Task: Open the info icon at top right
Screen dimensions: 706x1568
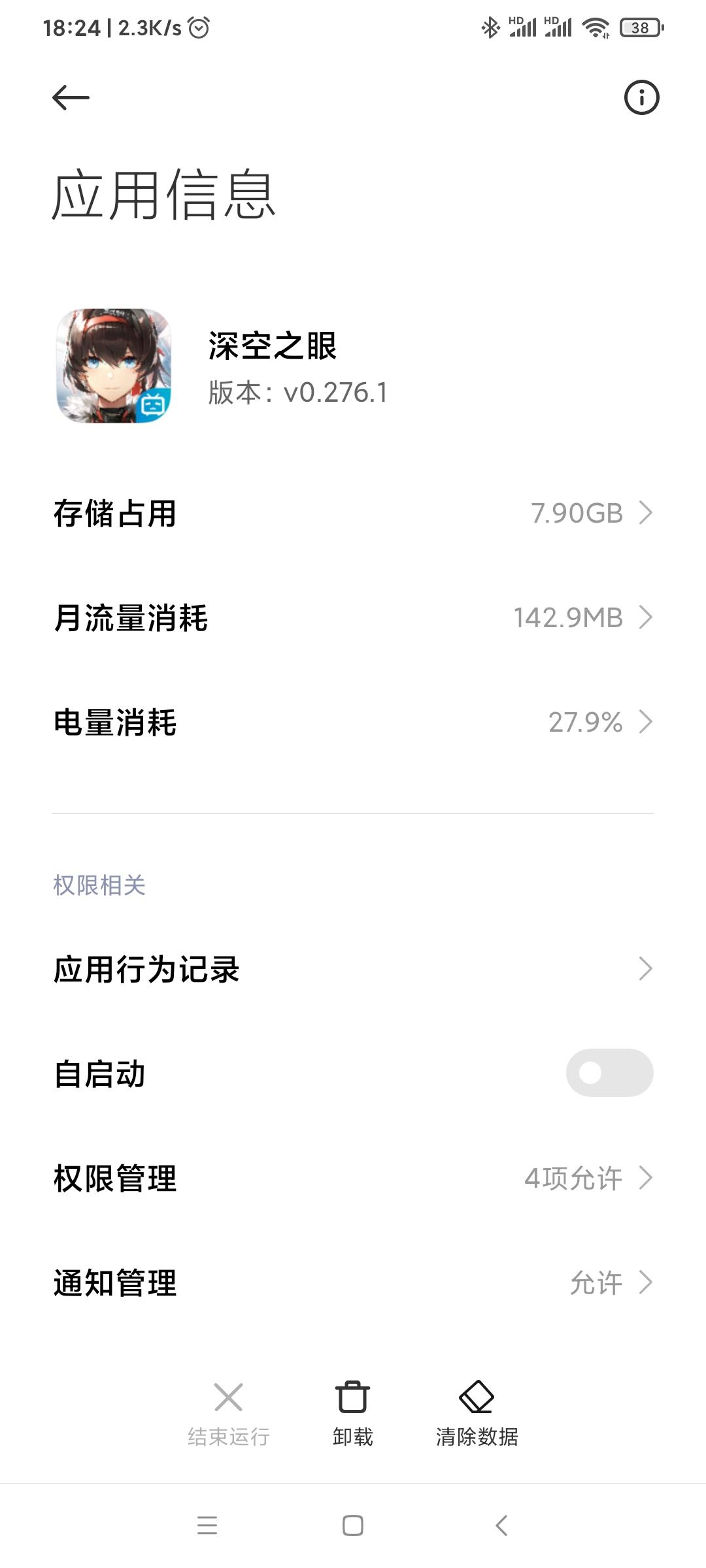Action: [641, 98]
